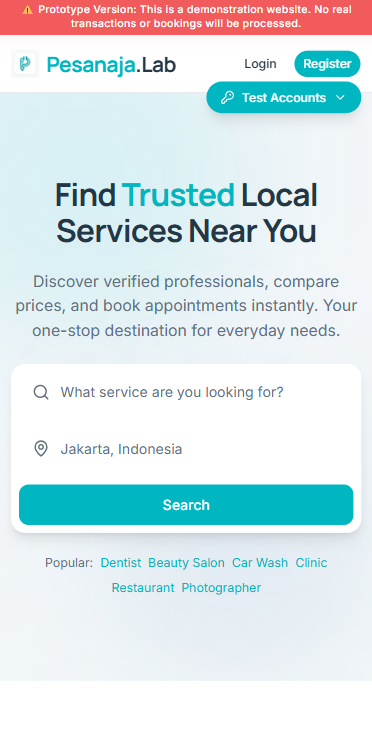
Task: Select the Dentist popular link
Action: click(121, 563)
